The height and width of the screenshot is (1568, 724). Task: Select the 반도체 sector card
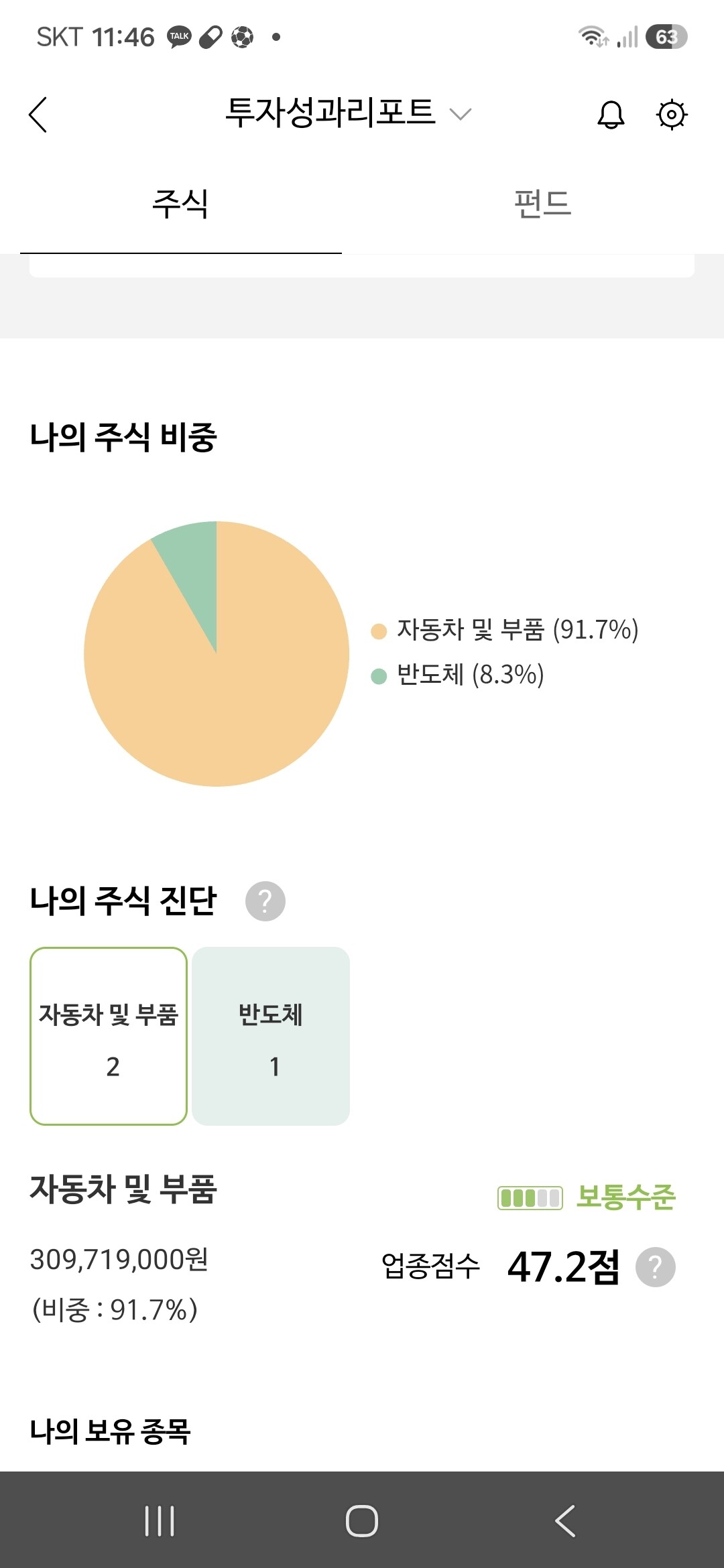tap(271, 1036)
